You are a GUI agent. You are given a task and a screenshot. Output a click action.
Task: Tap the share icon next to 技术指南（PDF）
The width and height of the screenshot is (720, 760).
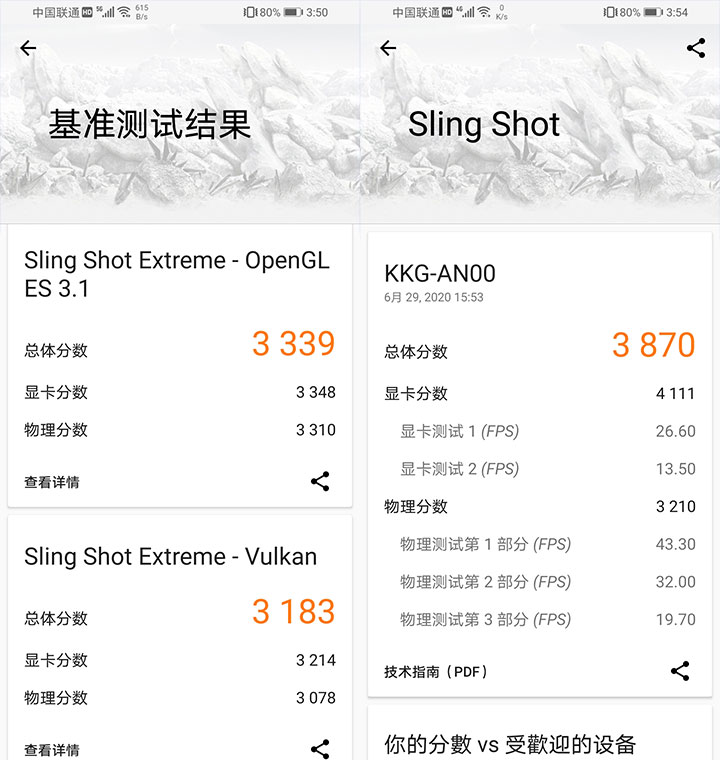click(681, 671)
